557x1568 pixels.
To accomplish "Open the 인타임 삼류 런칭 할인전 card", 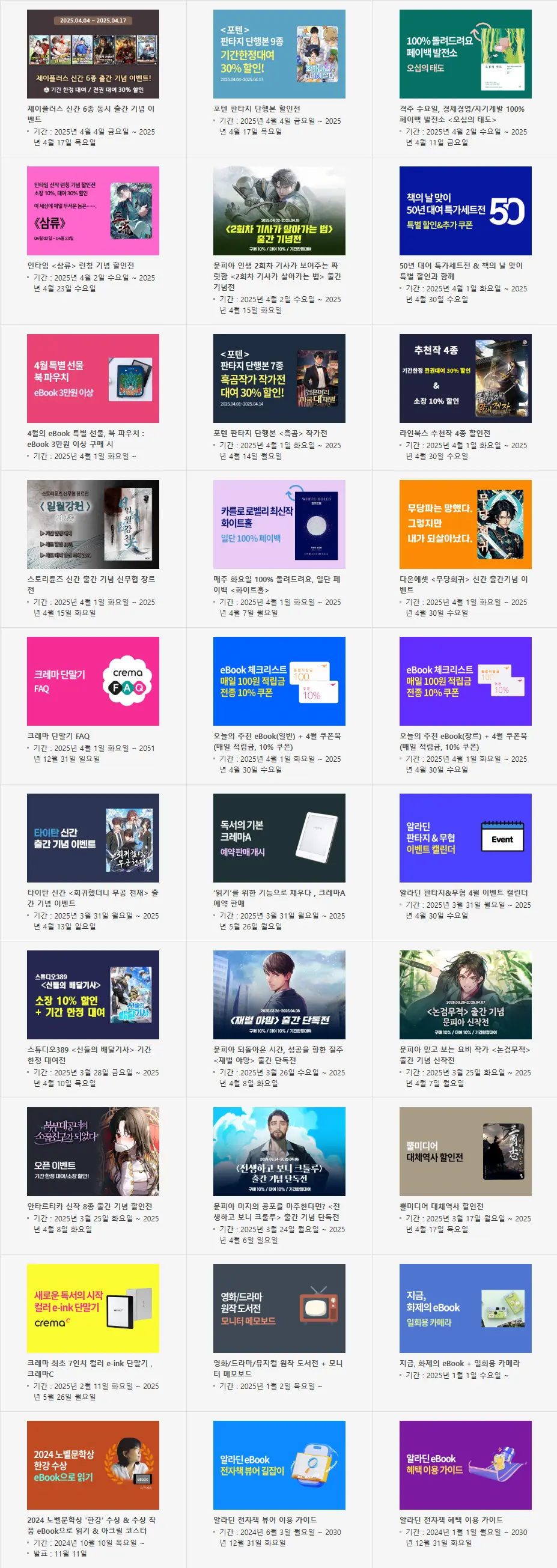I will pyautogui.click(x=93, y=211).
